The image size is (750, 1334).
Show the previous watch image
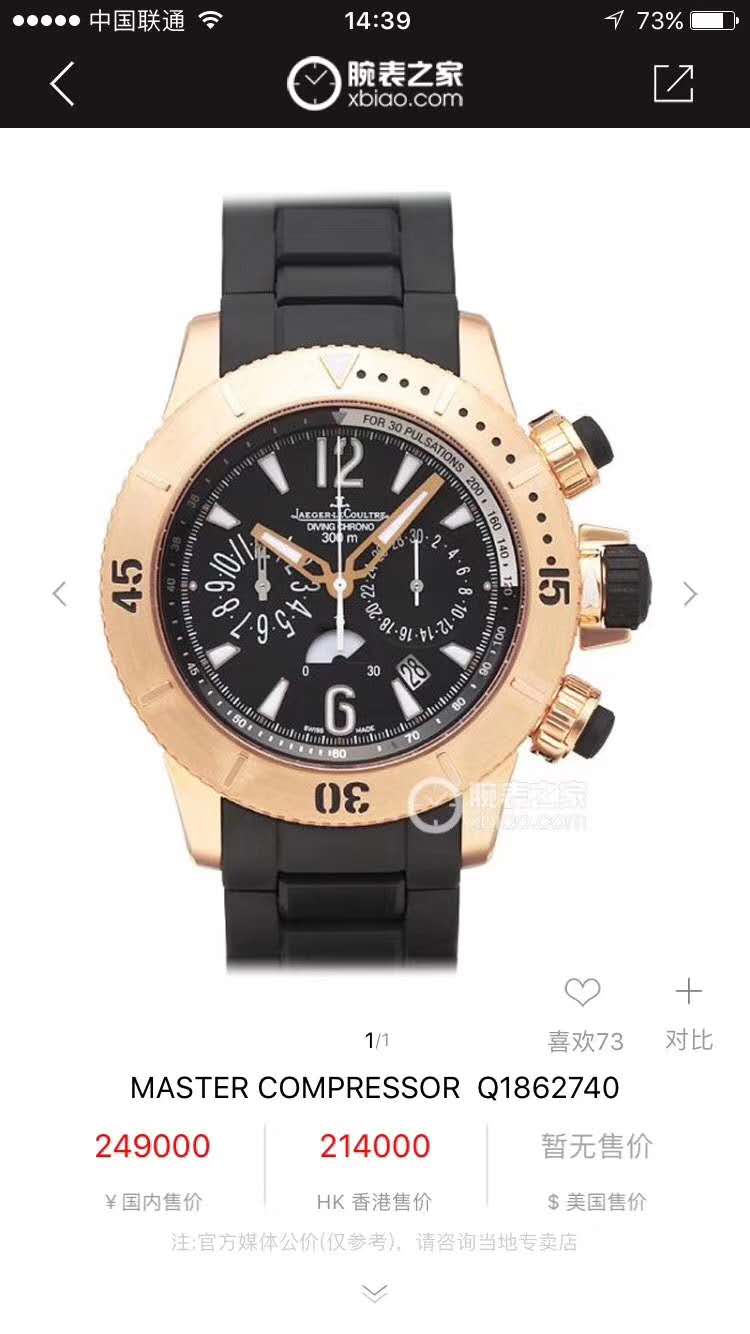pyautogui.click(x=60, y=593)
